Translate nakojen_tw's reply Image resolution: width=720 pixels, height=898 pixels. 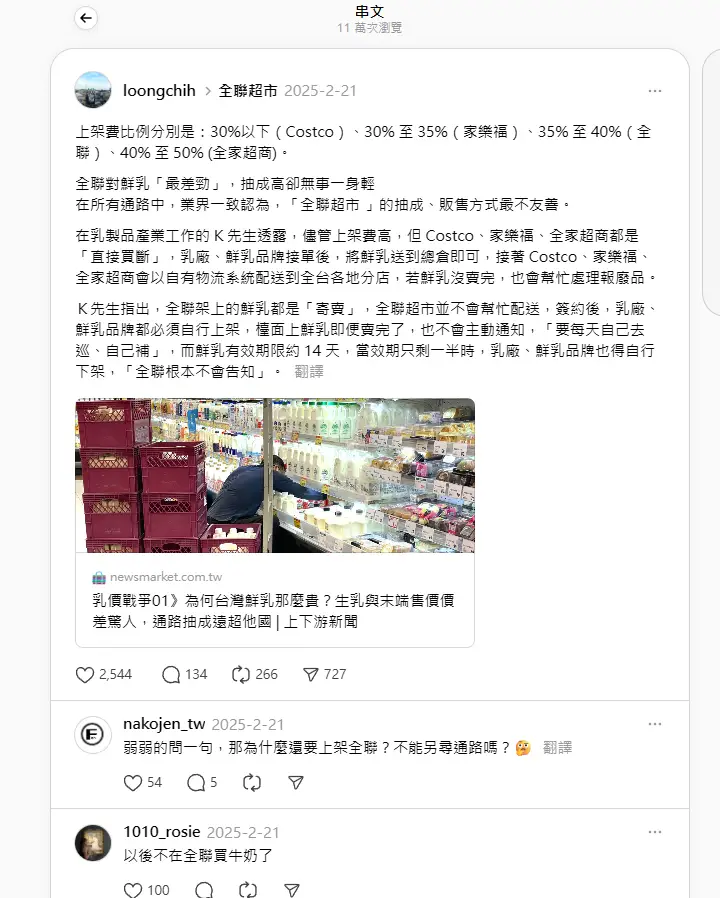click(x=557, y=747)
